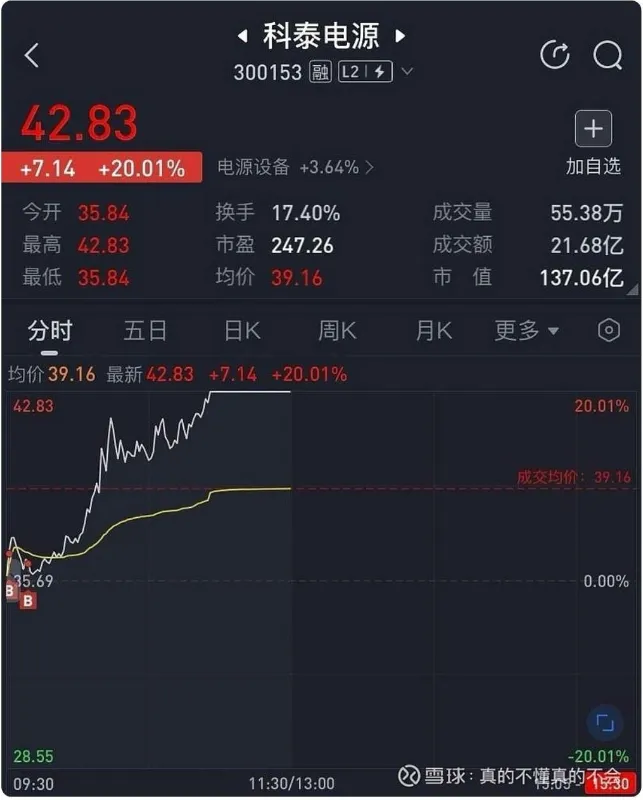Viewport: 643px width, 800px height.
Task: Add 科泰电源 to watchlist (加自选)
Action: (593, 129)
